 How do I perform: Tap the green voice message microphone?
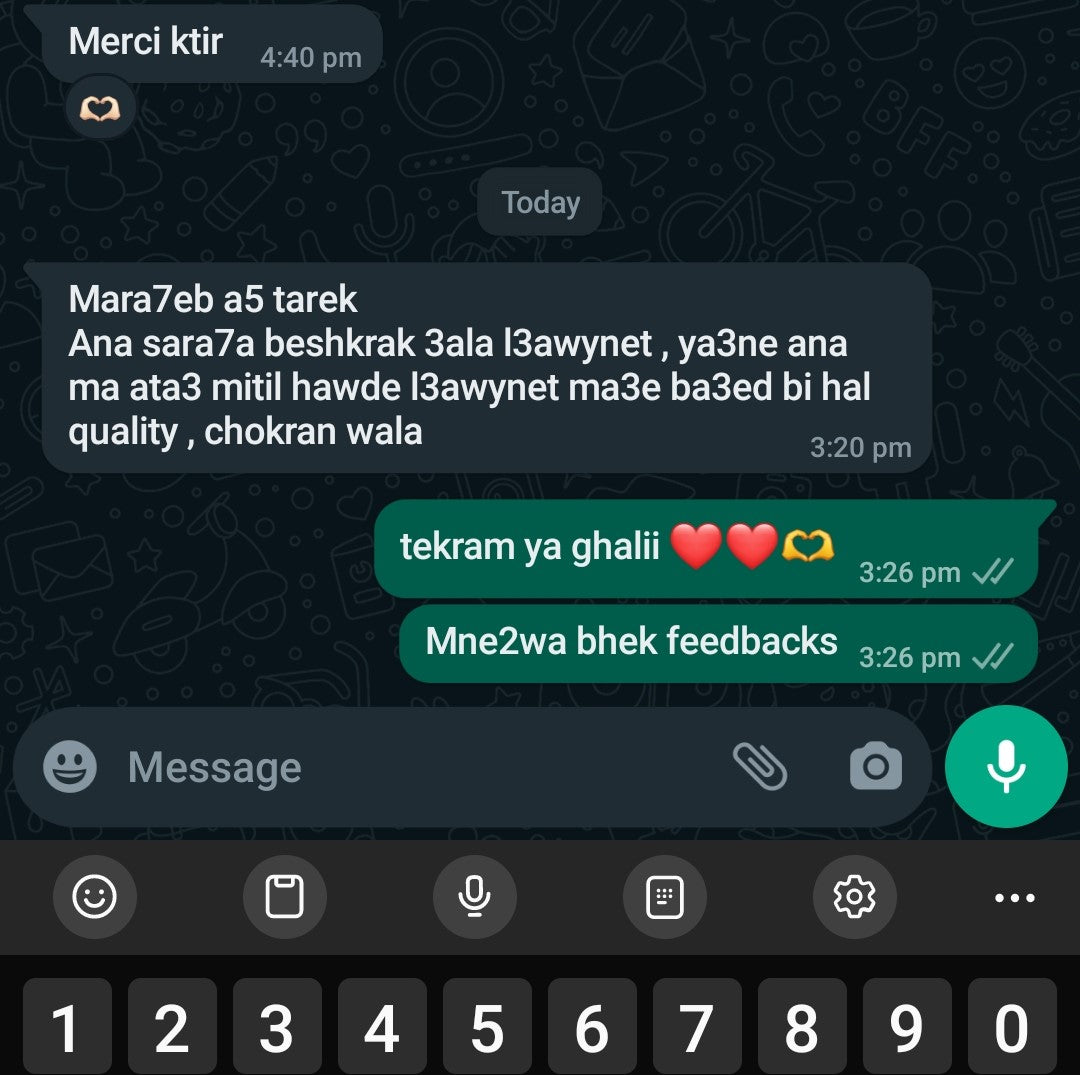click(x=1005, y=767)
